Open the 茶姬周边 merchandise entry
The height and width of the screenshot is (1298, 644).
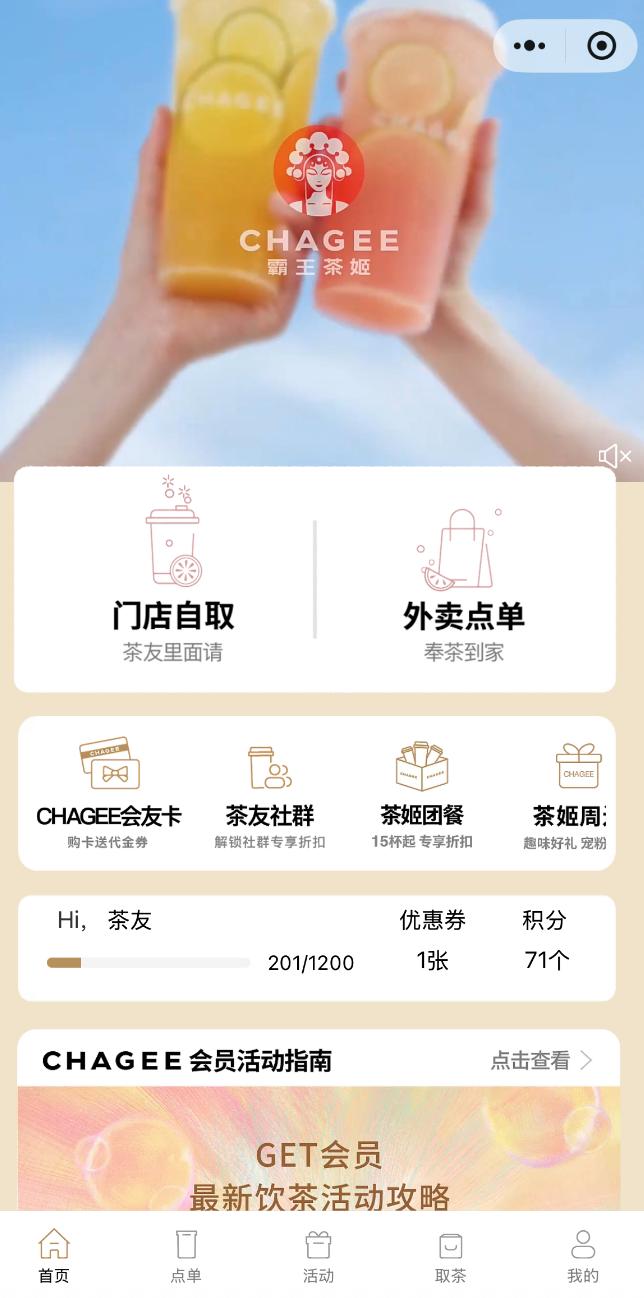click(x=573, y=793)
